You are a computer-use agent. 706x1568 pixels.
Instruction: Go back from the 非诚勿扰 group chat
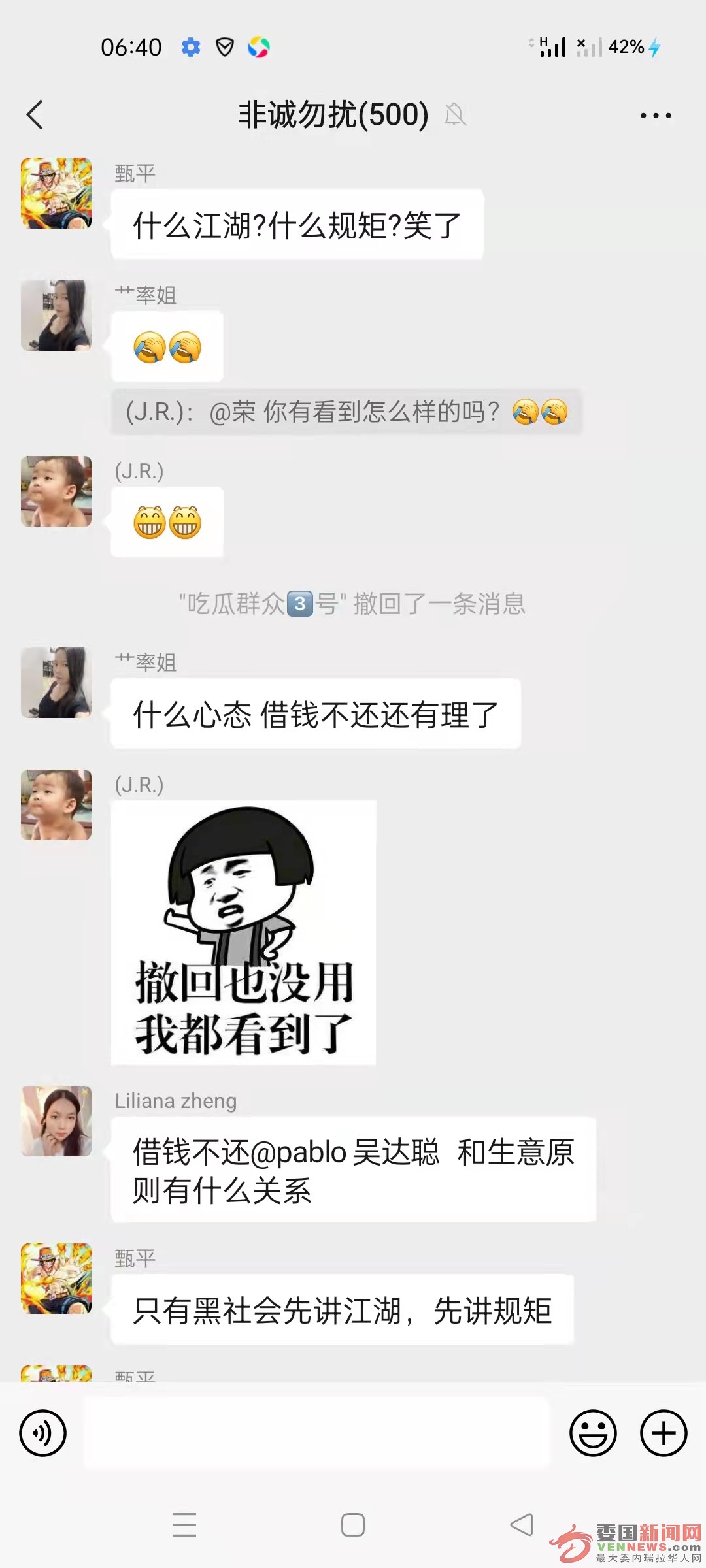point(35,115)
